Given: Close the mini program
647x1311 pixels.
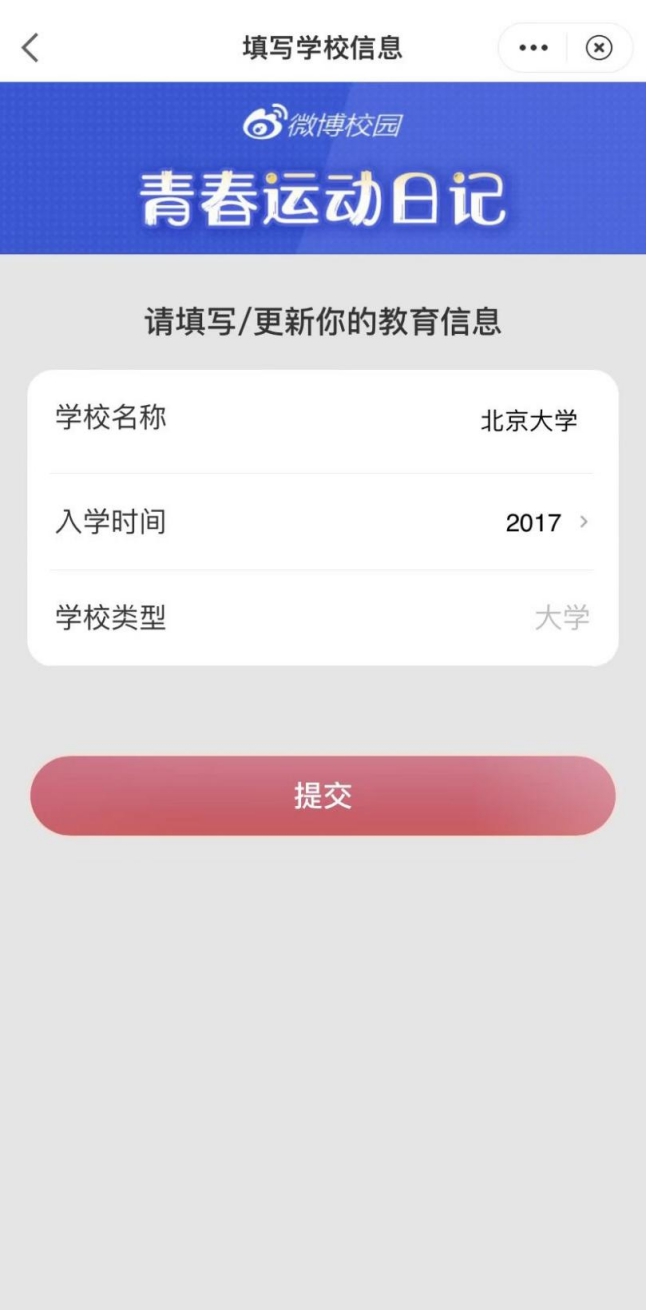Looking at the screenshot, I should 598,48.
